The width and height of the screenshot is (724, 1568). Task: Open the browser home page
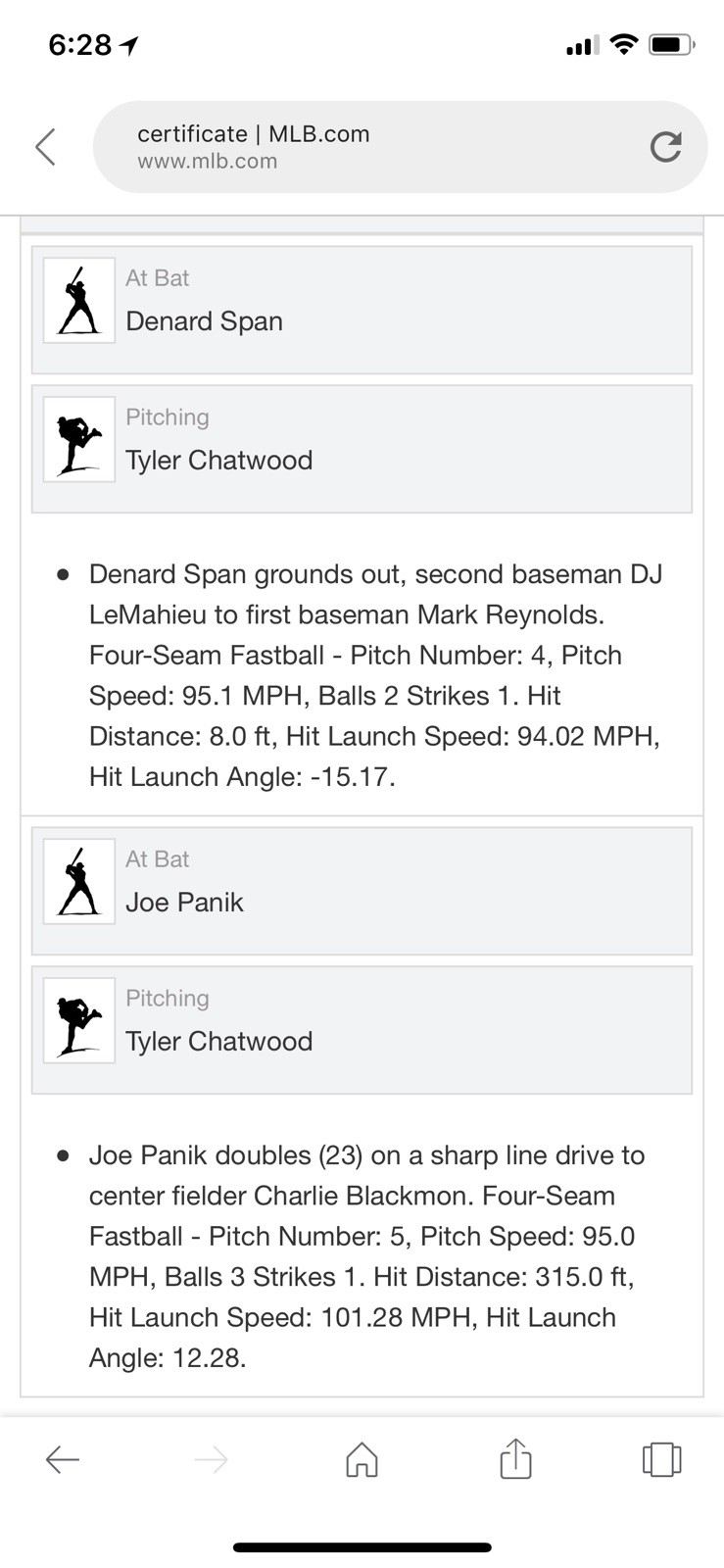[x=362, y=1459]
